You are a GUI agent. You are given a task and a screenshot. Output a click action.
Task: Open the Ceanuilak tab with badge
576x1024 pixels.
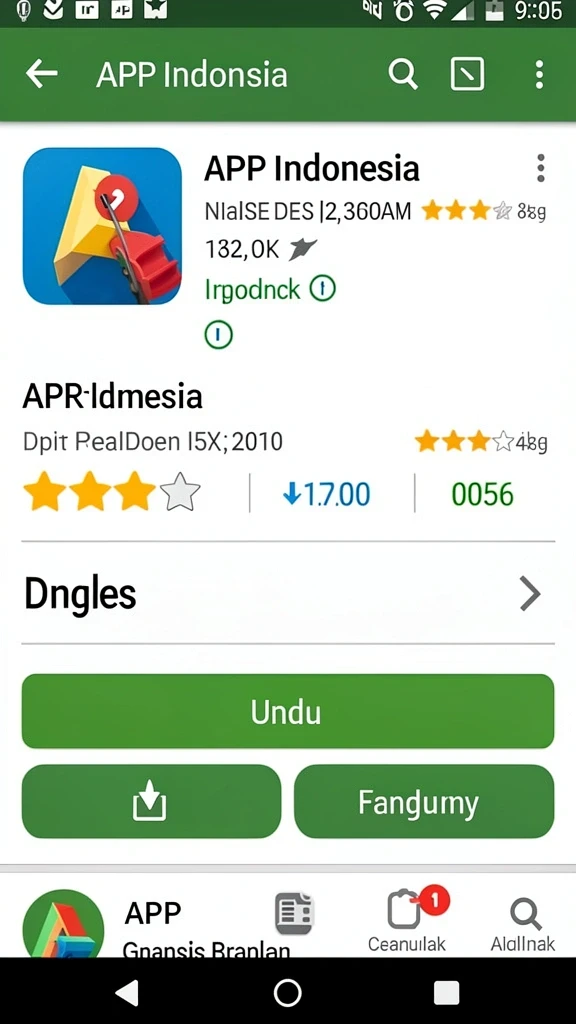coord(407,920)
